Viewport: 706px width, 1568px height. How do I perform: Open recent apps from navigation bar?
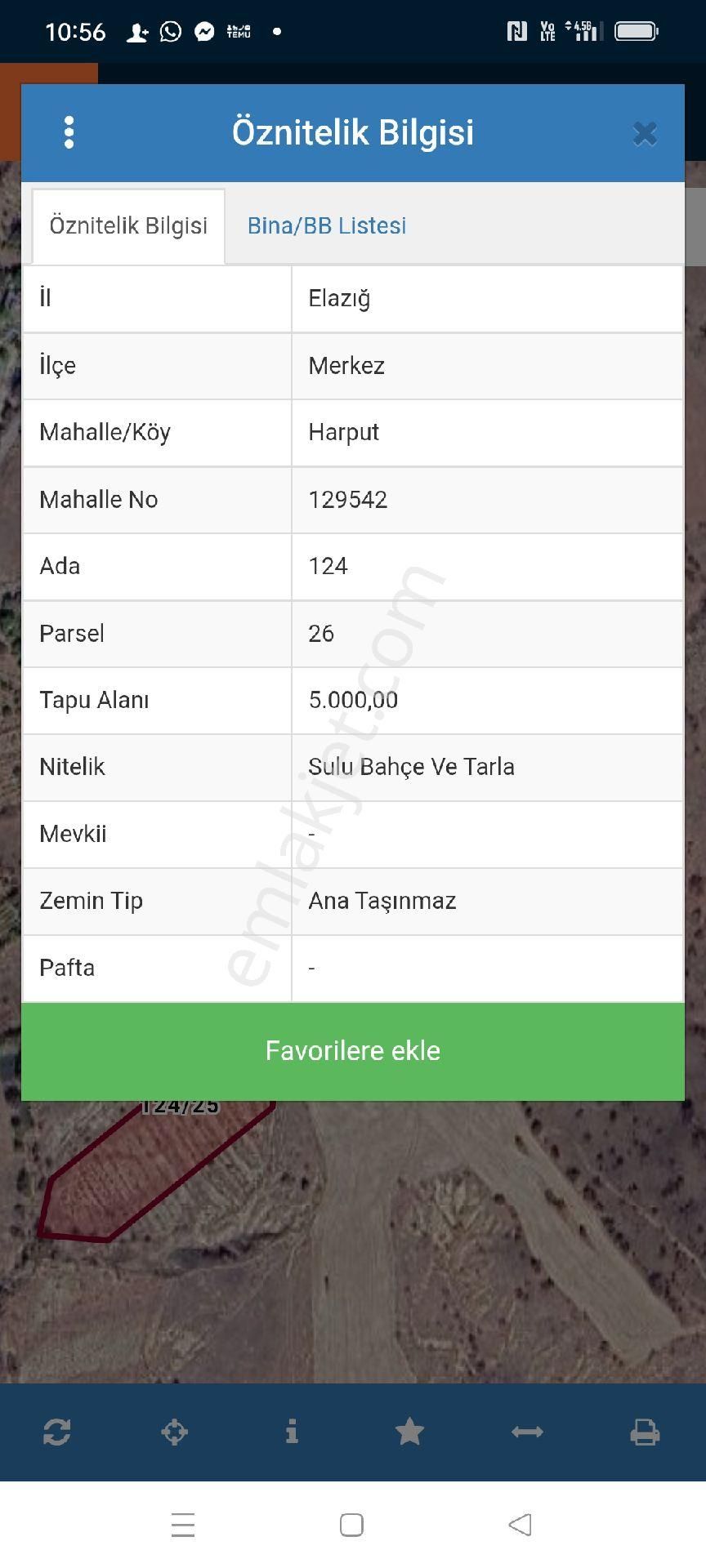click(183, 1524)
